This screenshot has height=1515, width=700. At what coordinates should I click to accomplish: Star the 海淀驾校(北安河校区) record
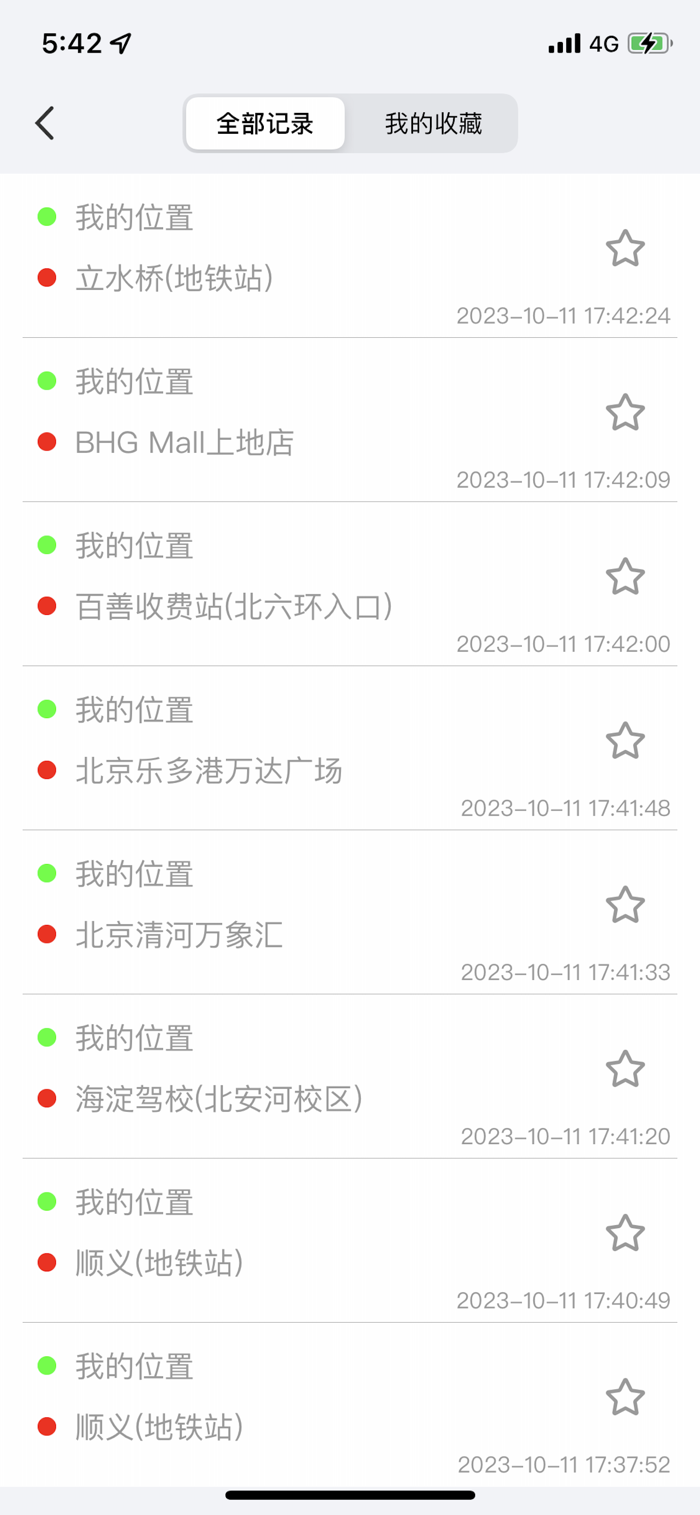(x=625, y=1069)
